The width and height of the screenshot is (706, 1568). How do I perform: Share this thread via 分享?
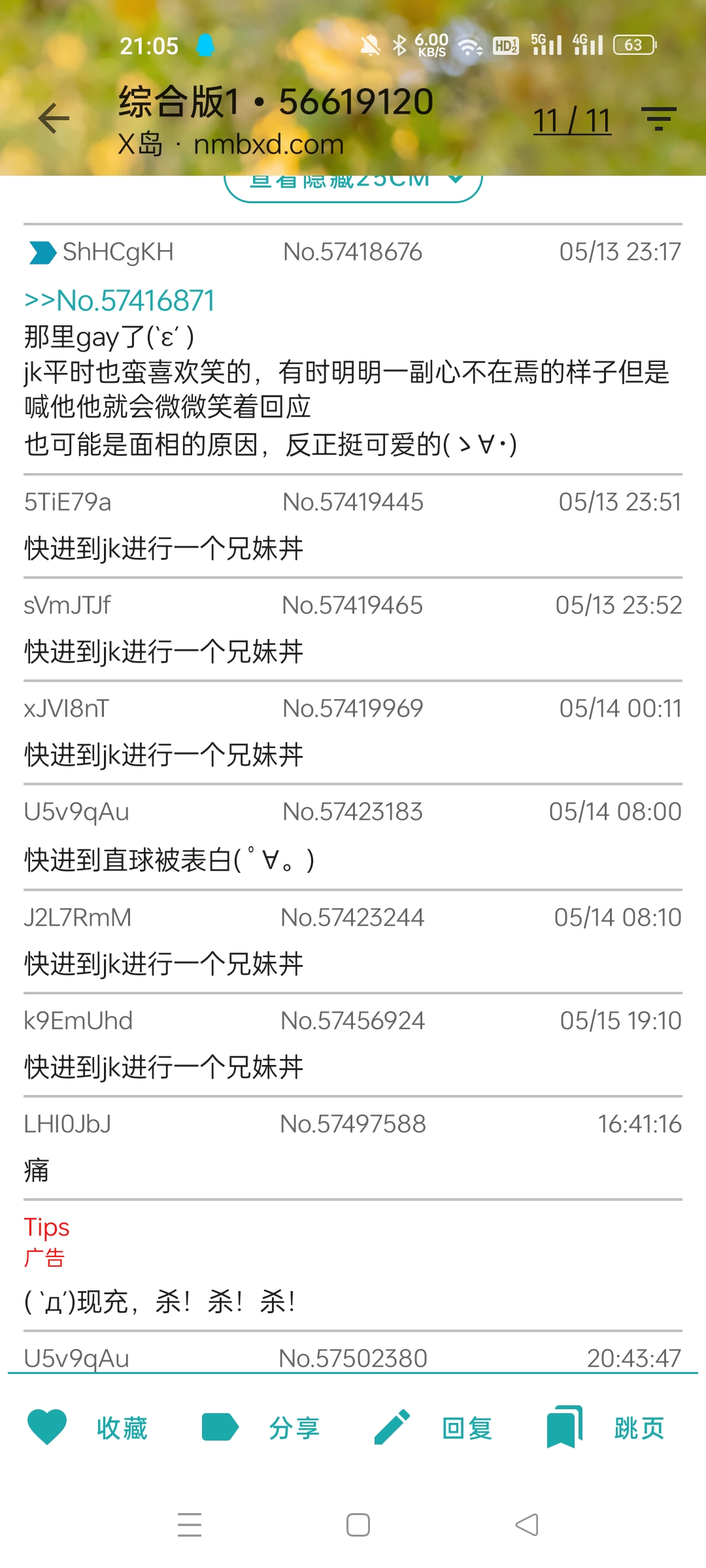click(261, 1428)
